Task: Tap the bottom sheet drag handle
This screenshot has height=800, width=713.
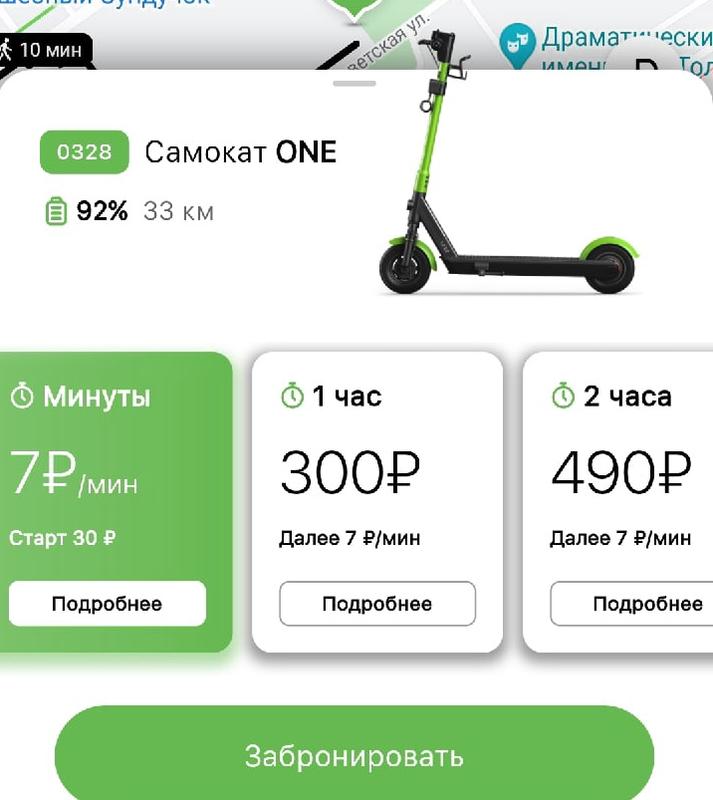Action: [354, 84]
